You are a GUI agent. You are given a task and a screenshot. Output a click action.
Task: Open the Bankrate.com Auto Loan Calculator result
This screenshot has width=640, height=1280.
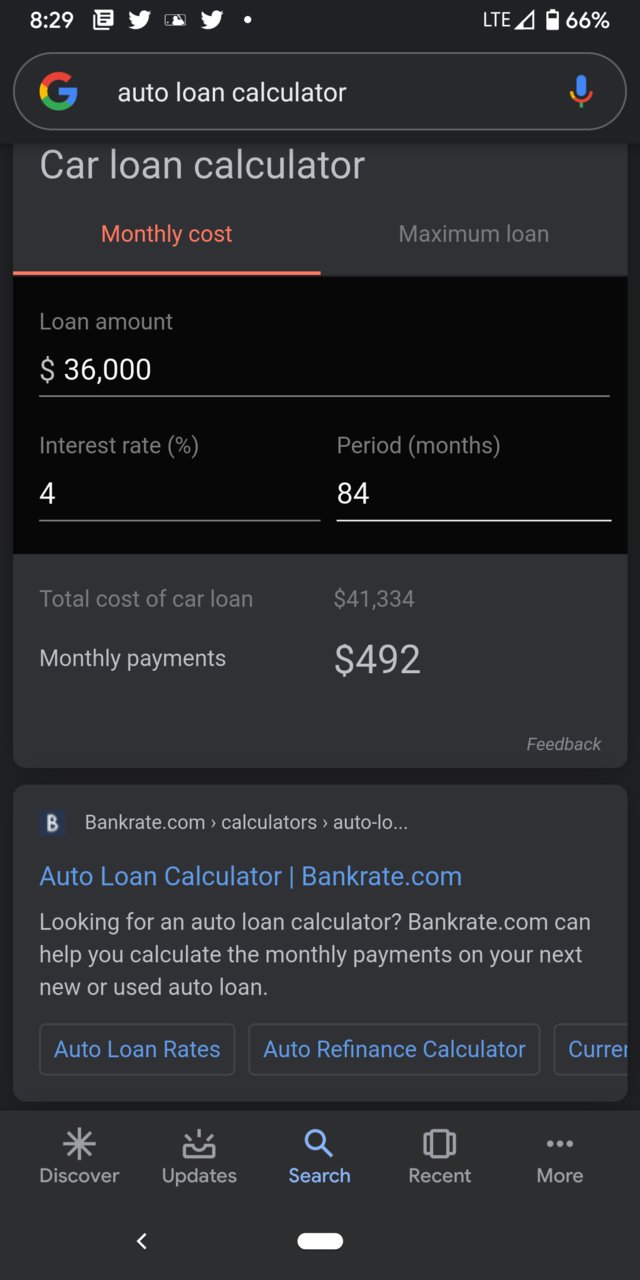[x=250, y=876]
